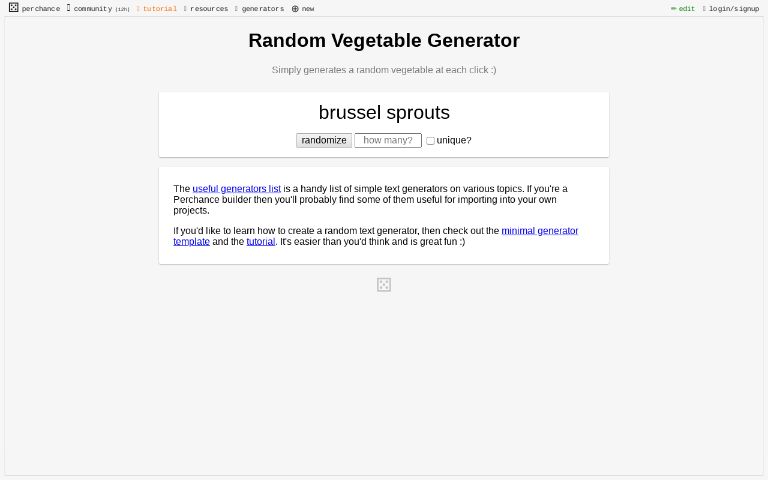
Task: Open the tutorial link in the paragraph
Action: 260,241
